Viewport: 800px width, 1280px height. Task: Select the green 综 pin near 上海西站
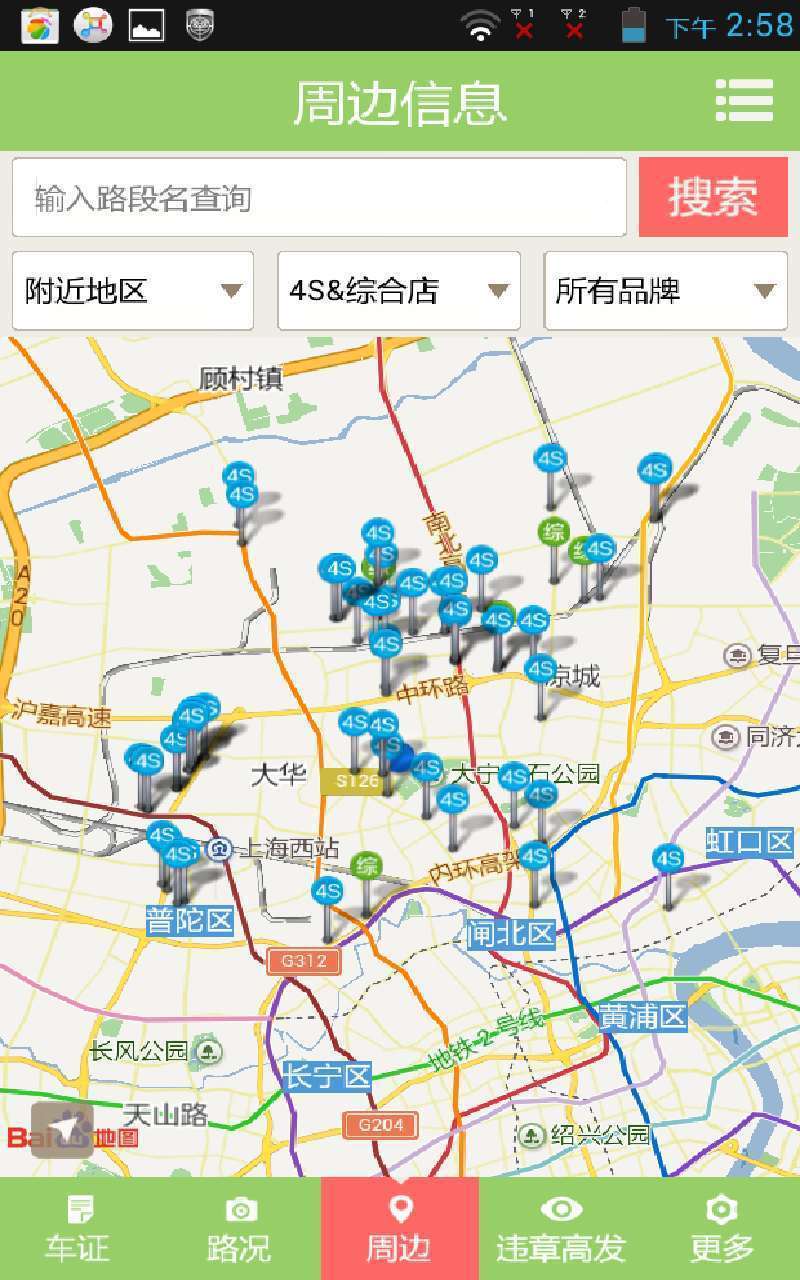(x=367, y=867)
